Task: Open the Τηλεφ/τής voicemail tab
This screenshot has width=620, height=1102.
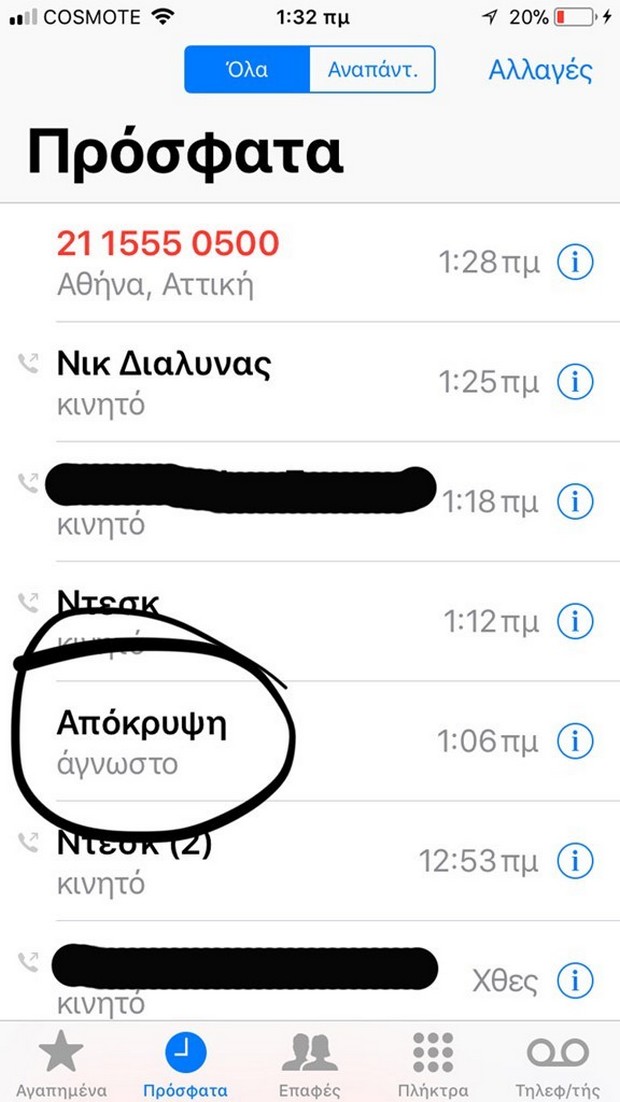Action: (557, 1064)
